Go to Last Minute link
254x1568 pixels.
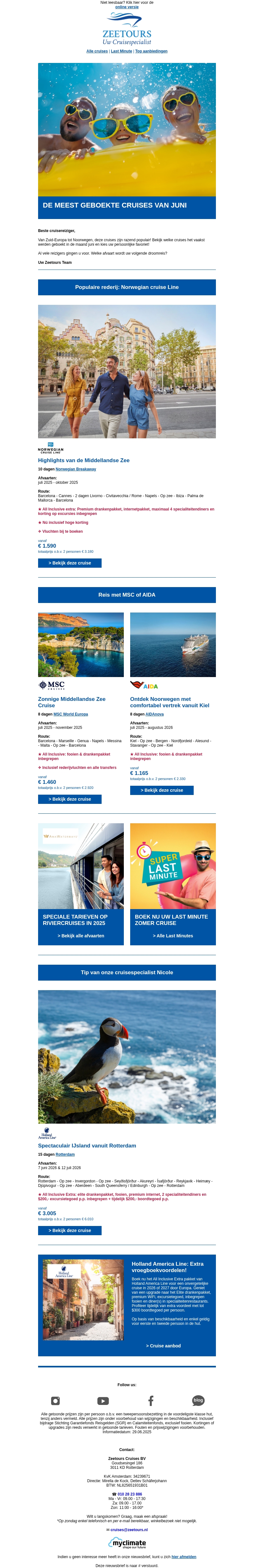pyautogui.click(x=122, y=51)
